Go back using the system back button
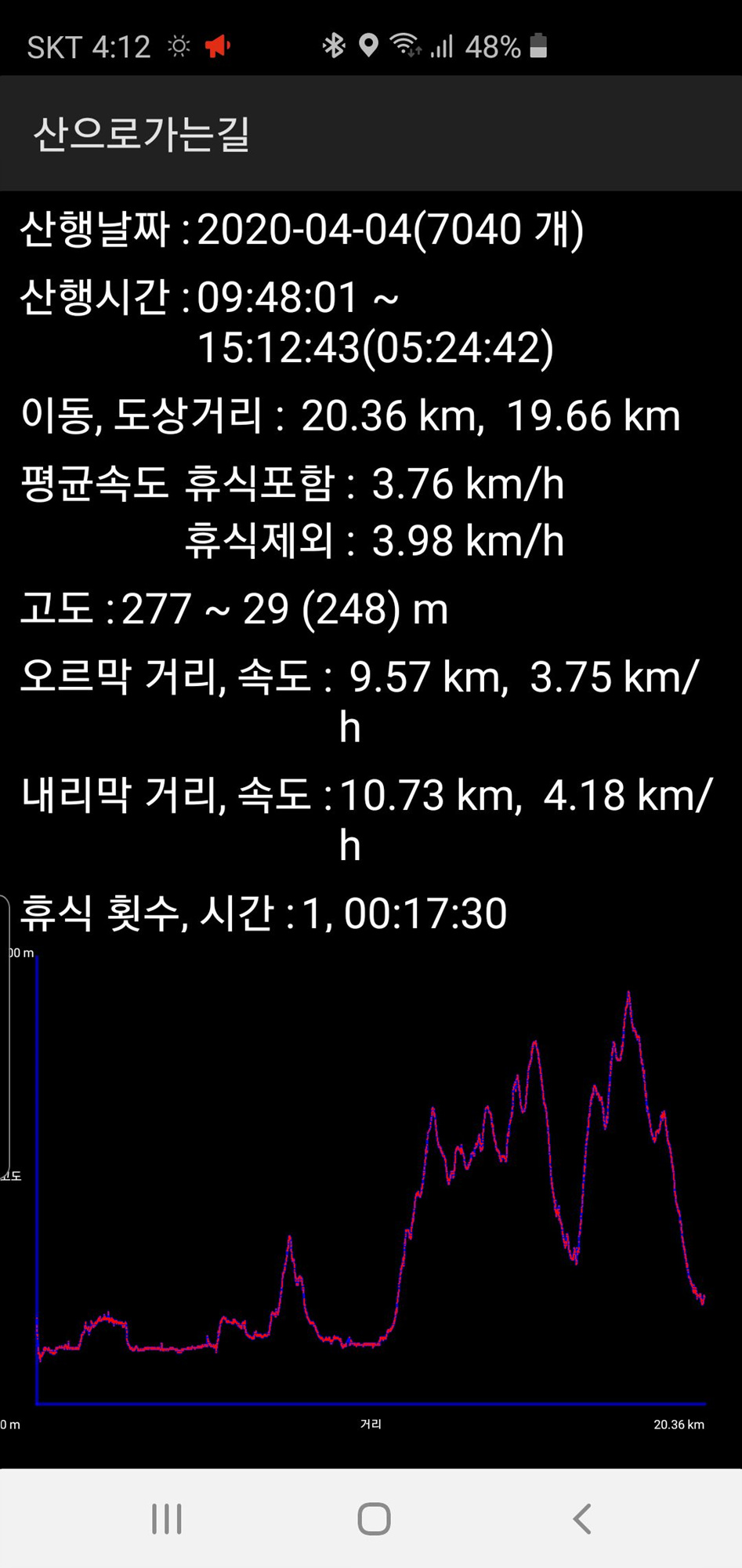The height and width of the screenshot is (1568, 742). click(x=581, y=1519)
